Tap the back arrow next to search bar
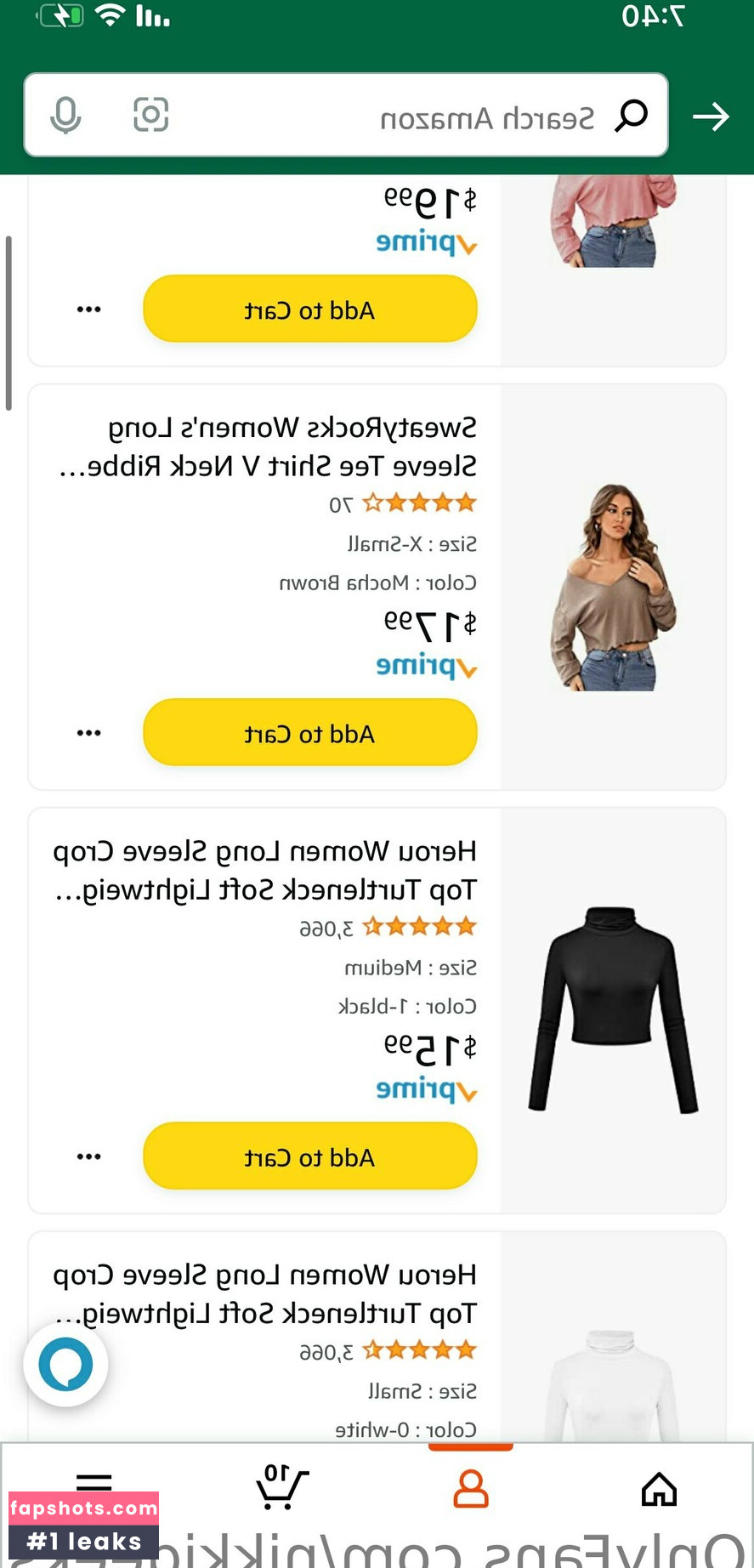 (712, 116)
